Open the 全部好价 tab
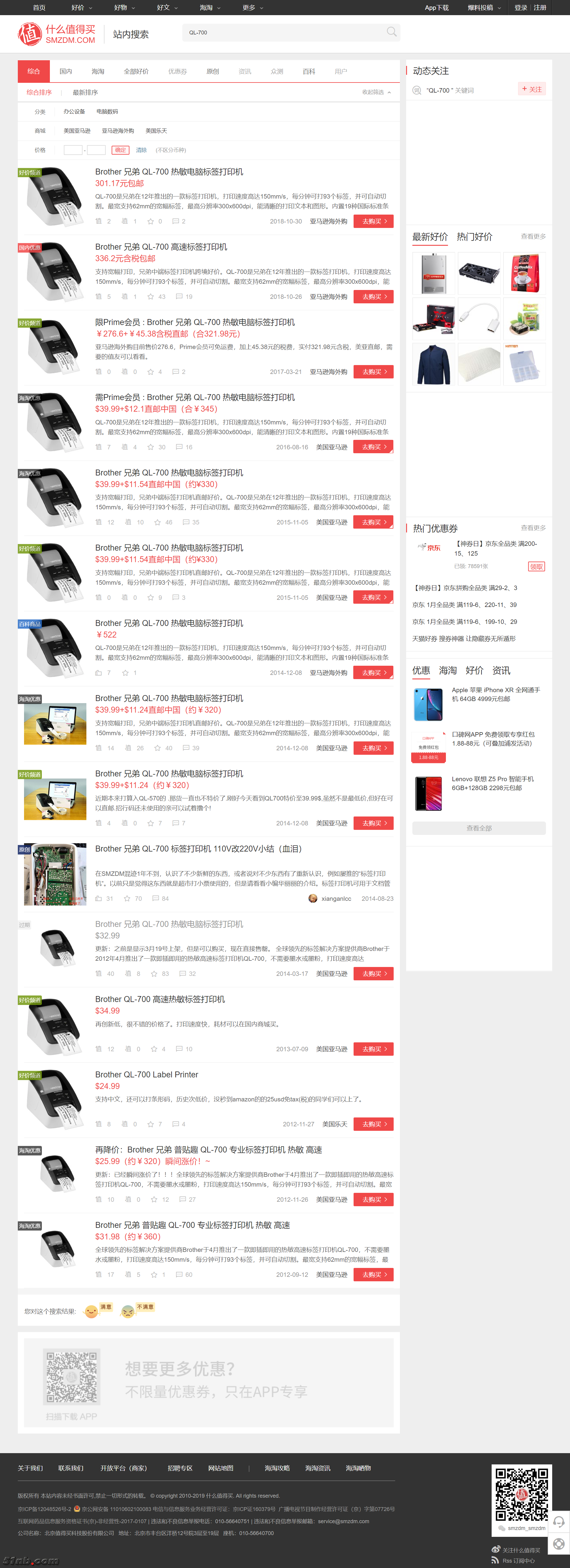Screen dimensions: 570x1568 (x=136, y=72)
